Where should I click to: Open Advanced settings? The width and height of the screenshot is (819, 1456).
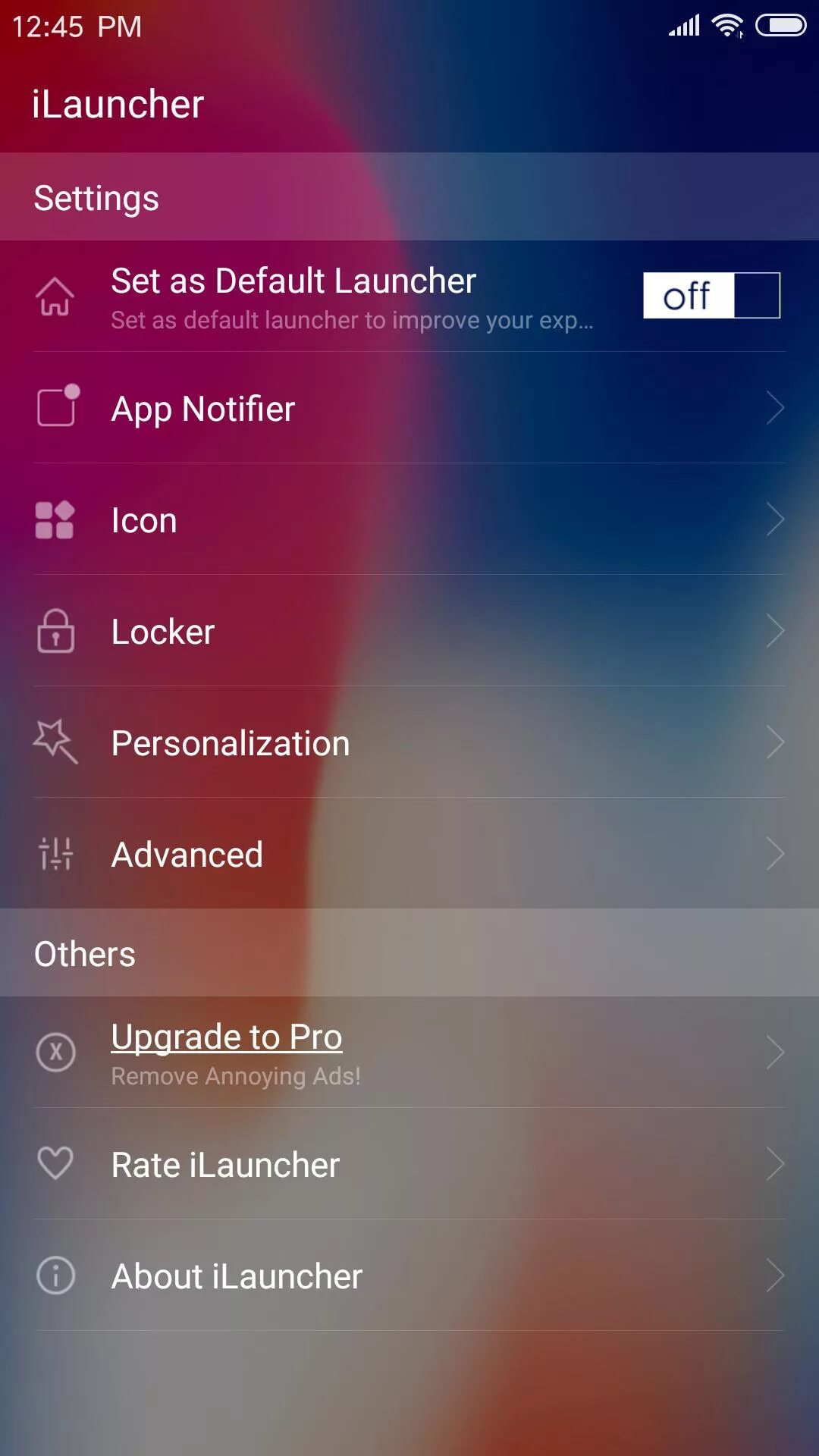(x=409, y=855)
